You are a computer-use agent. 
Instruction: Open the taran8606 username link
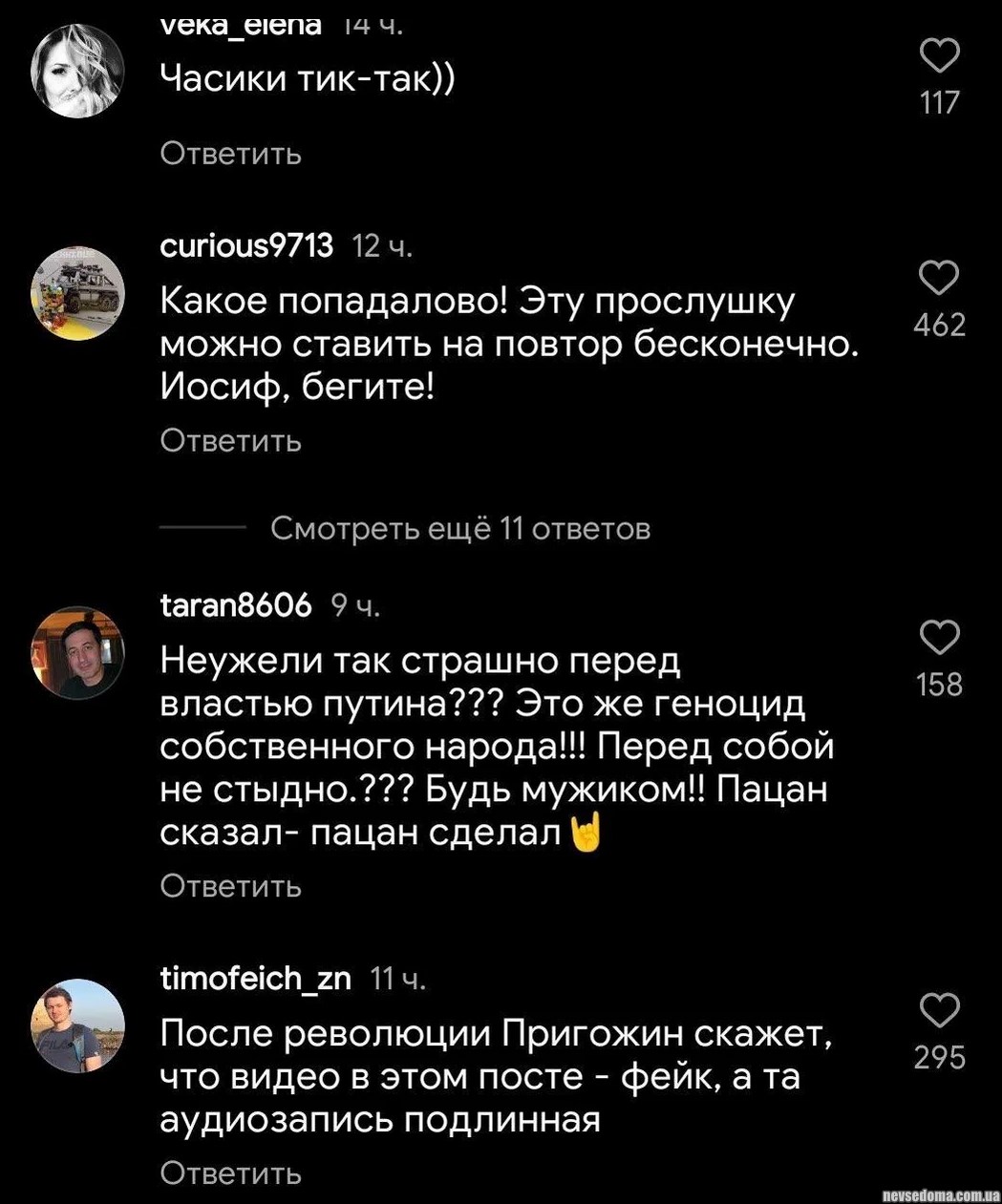[x=236, y=605]
